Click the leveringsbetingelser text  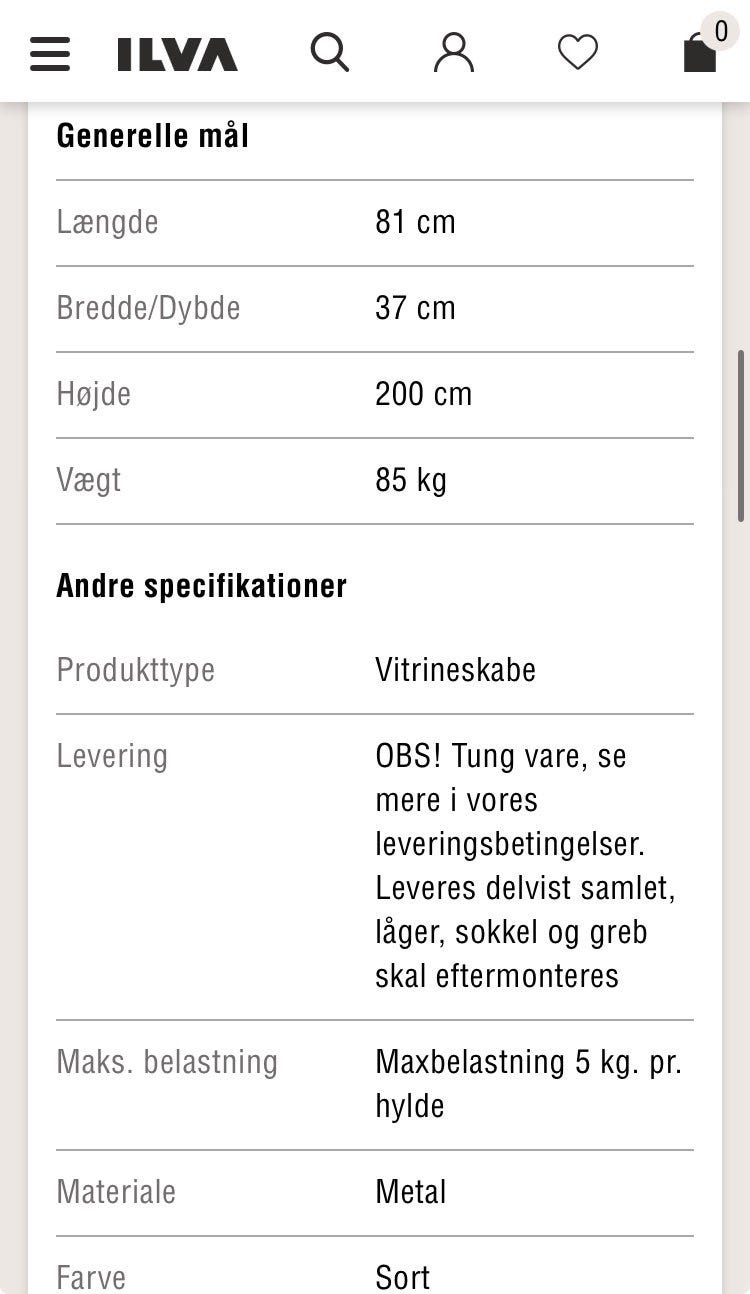click(510, 844)
